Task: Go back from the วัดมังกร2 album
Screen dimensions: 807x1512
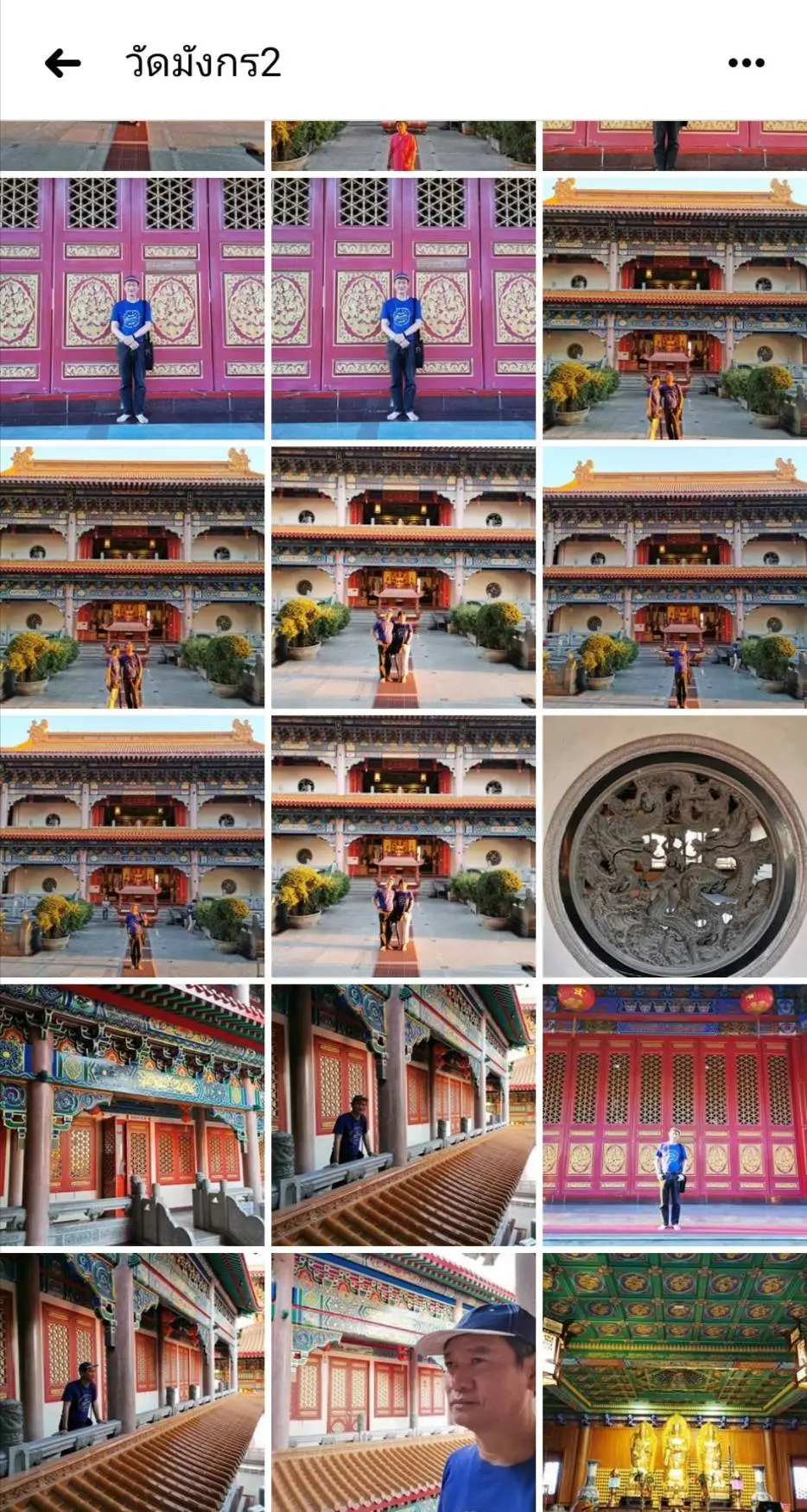Action: (x=62, y=63)
